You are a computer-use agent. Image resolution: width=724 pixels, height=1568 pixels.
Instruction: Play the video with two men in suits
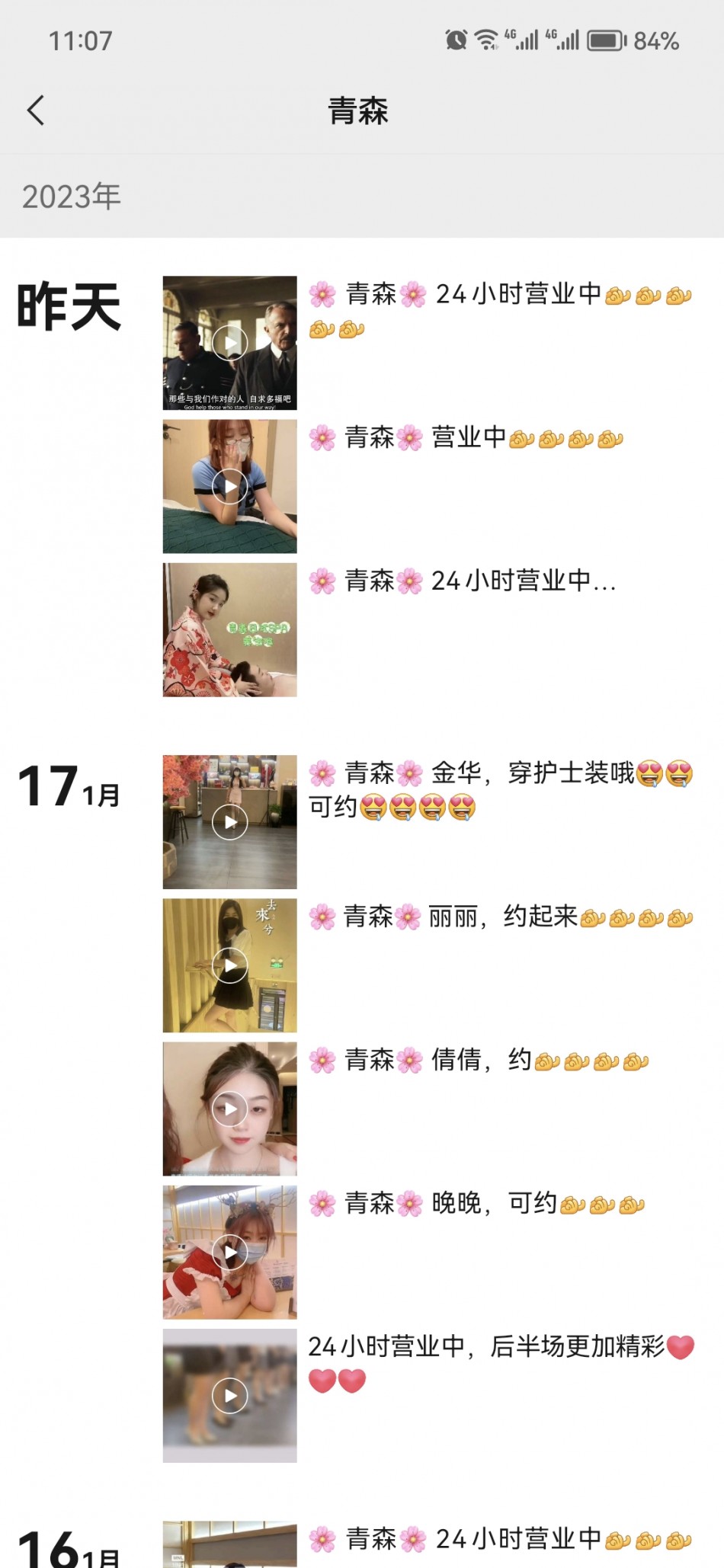229,343
